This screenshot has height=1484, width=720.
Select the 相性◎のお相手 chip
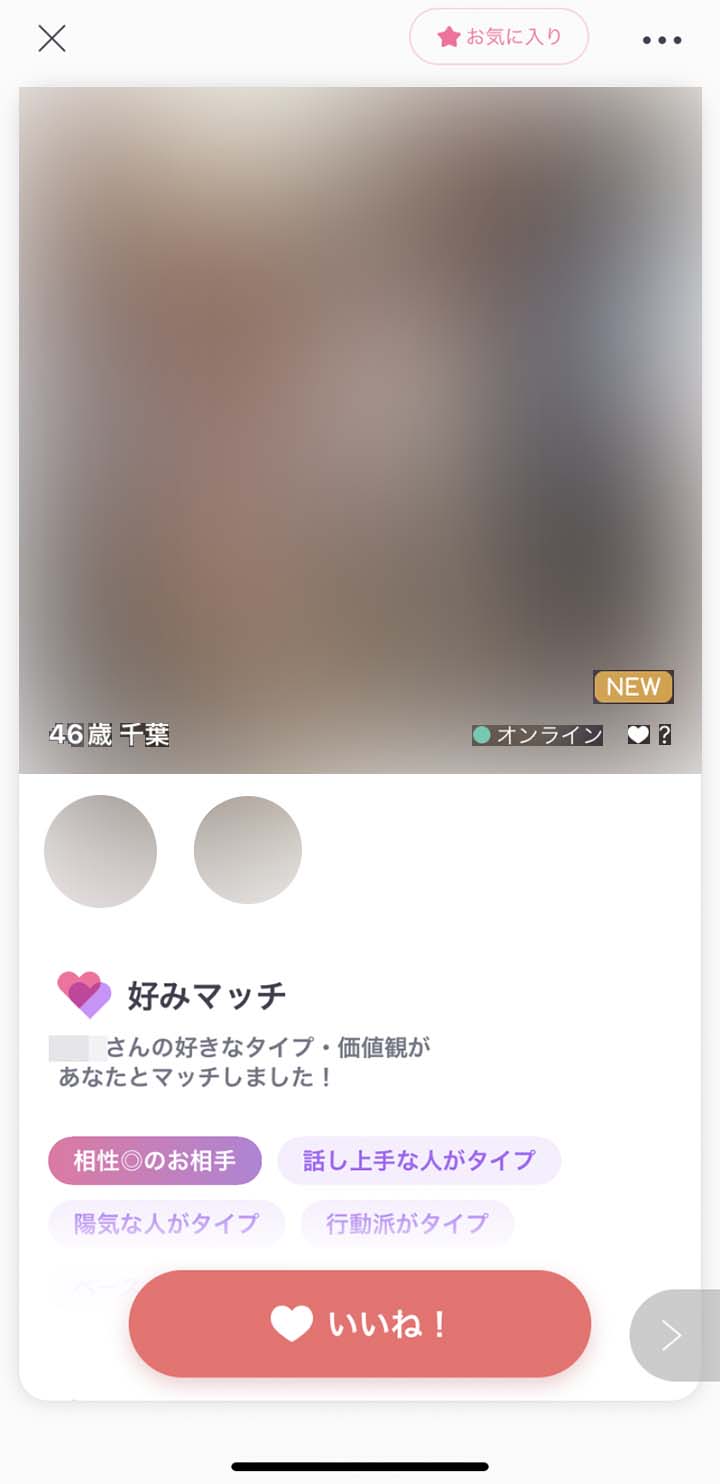(155, 1161)
